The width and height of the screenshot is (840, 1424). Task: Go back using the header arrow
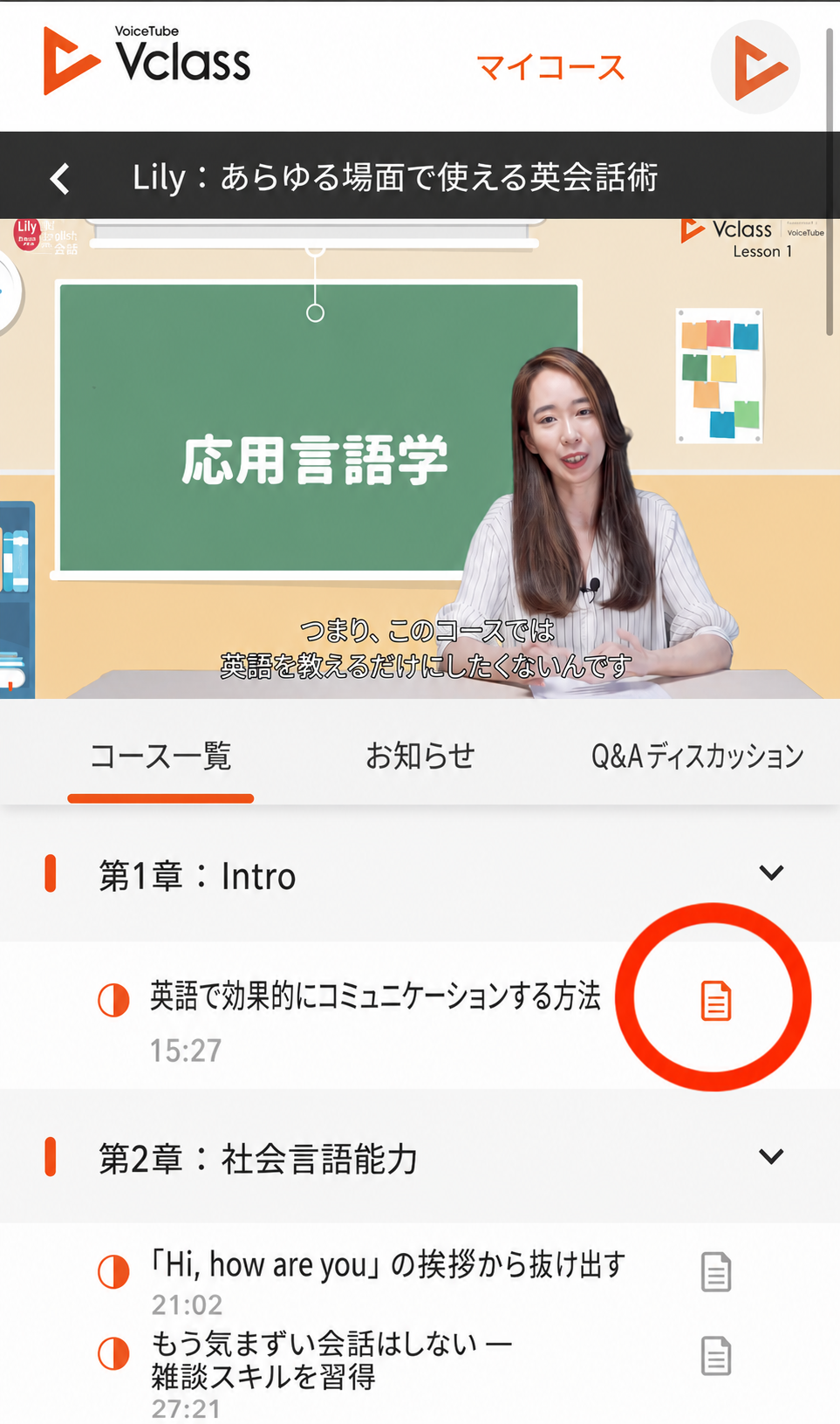[60, 178]
